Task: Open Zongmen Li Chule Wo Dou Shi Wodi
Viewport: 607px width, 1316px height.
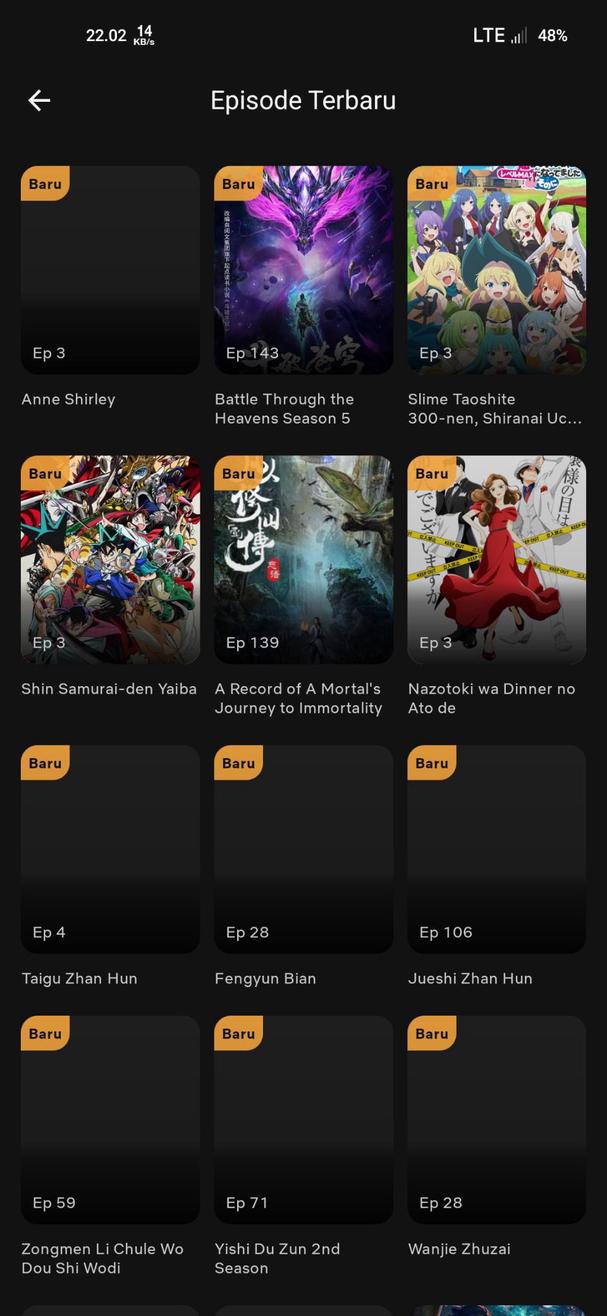Action: (110, 1120)
